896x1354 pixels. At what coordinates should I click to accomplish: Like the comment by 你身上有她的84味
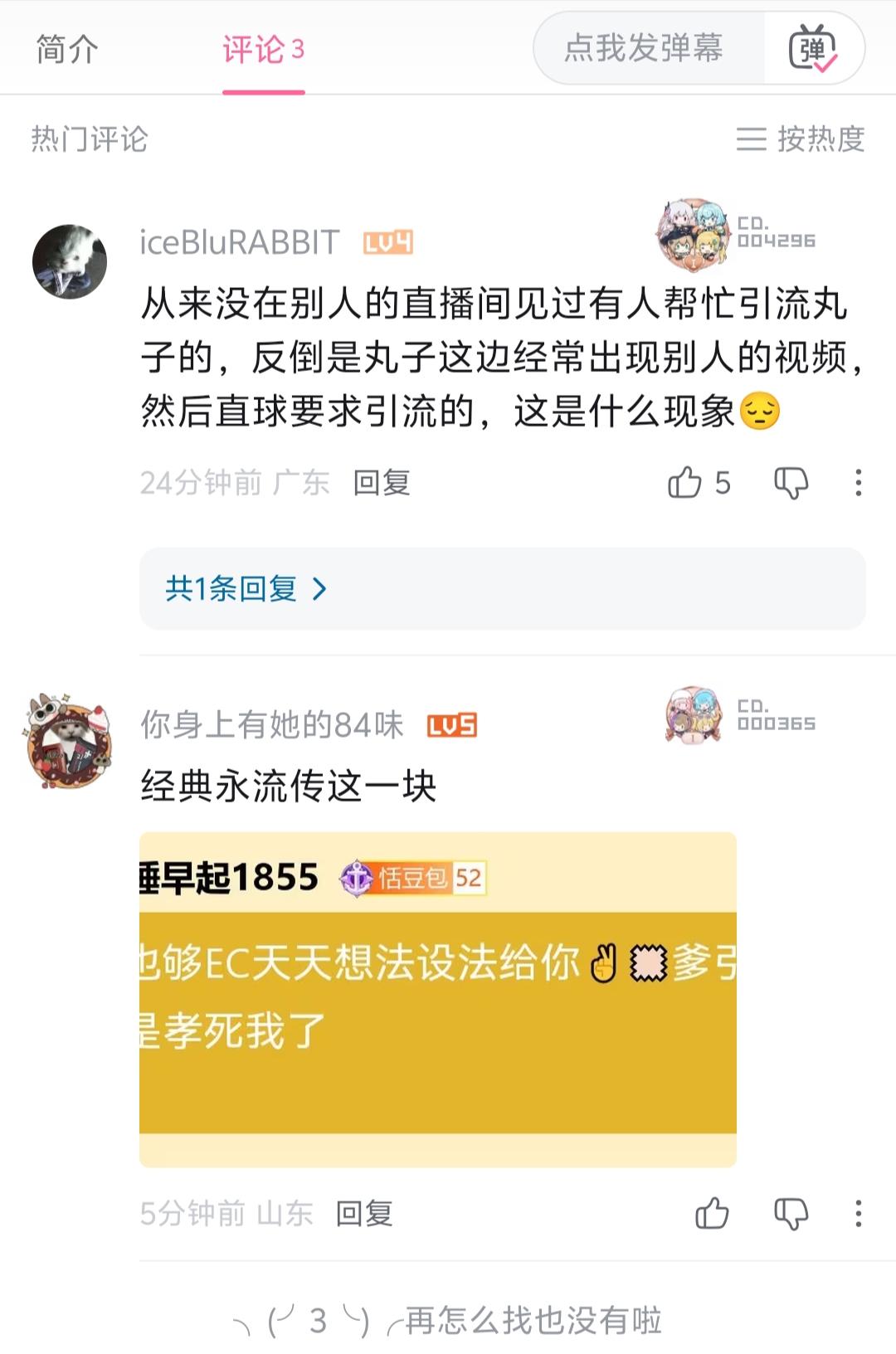click(x=712, y=1214)
